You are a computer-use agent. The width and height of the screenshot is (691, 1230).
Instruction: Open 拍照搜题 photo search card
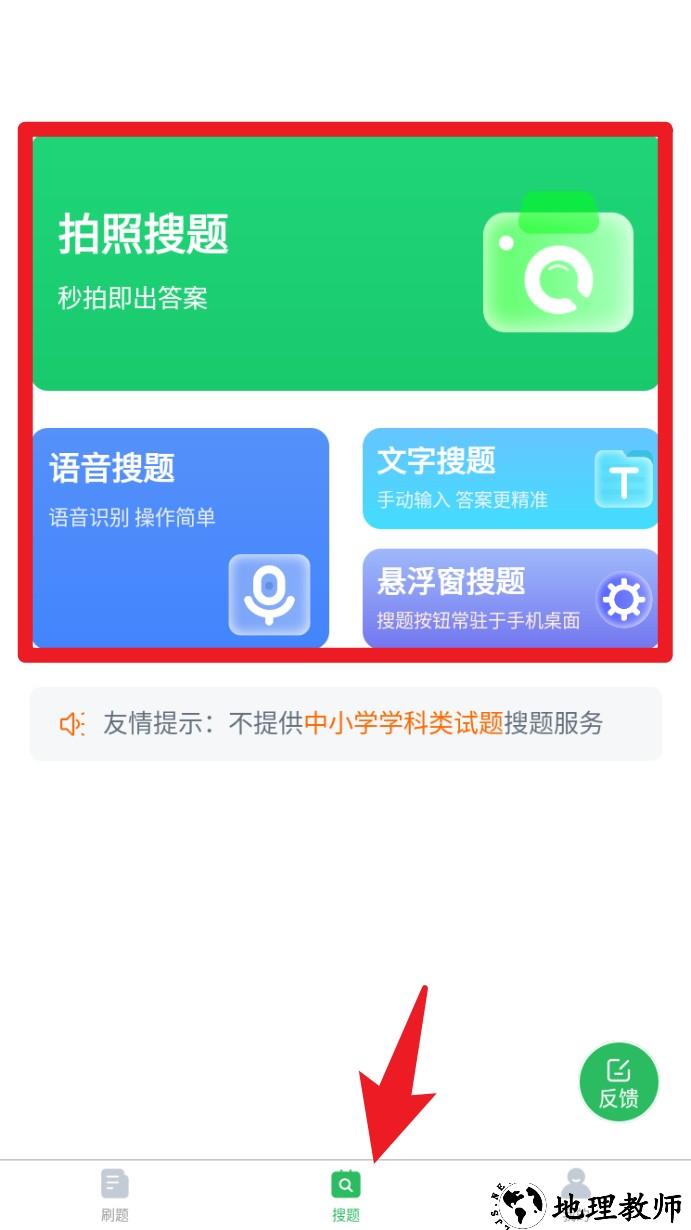pos(345,262)
